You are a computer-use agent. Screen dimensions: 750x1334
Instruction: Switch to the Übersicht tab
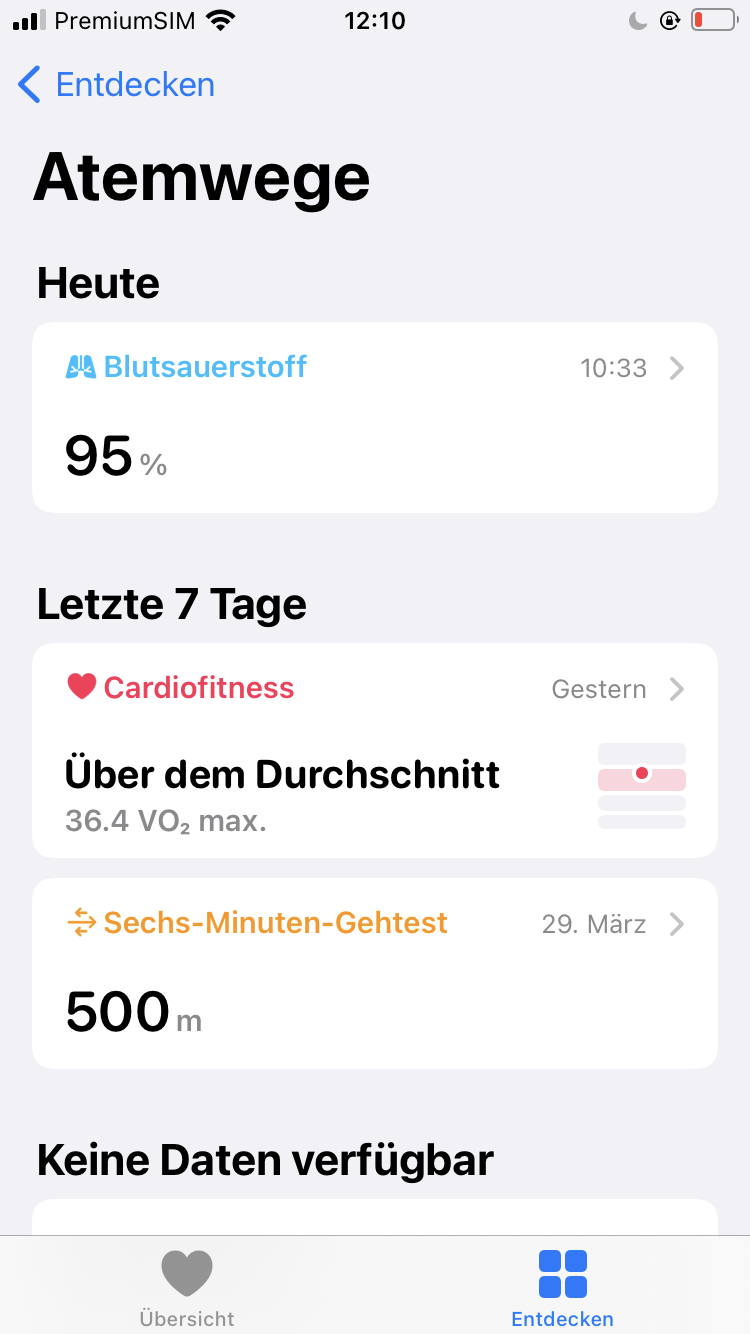(187, 1288)
